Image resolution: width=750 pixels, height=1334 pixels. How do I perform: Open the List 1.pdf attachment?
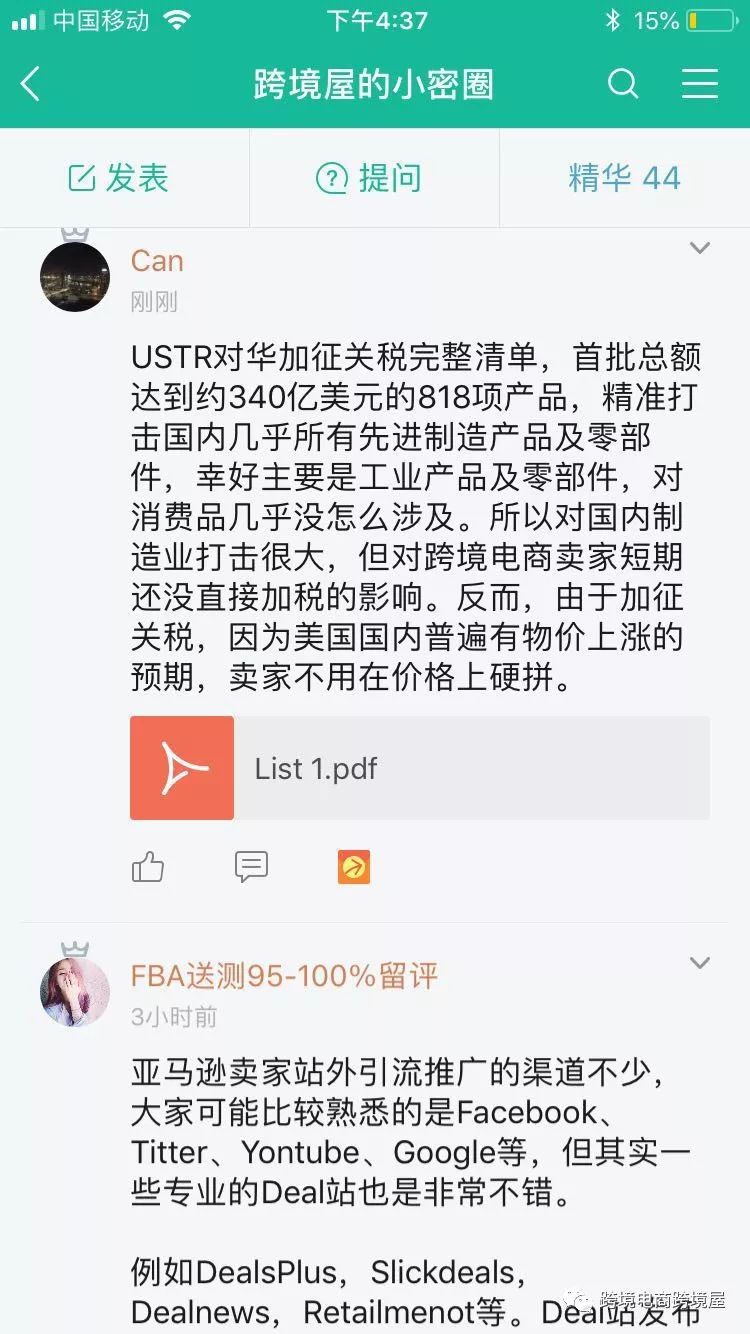(420, 768)
